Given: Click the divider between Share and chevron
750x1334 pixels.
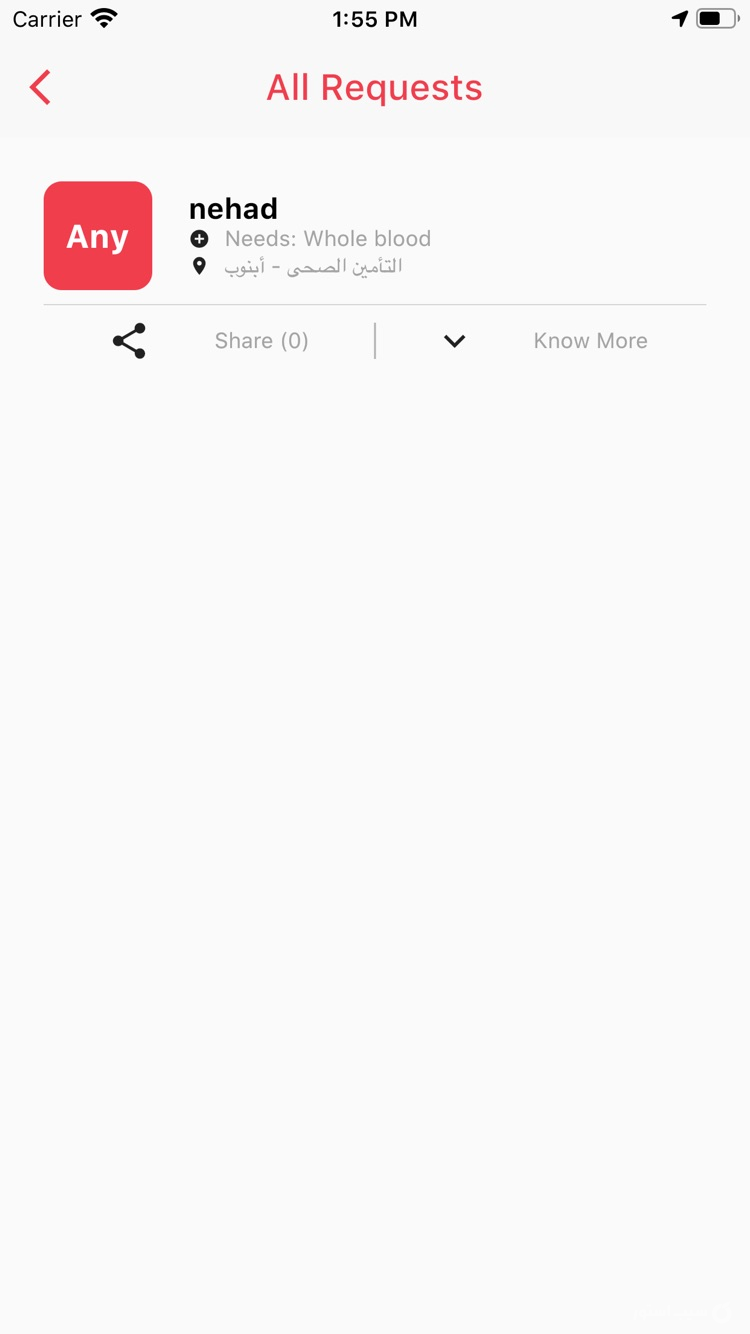Looking at the screenshot, I should (375, 340).
